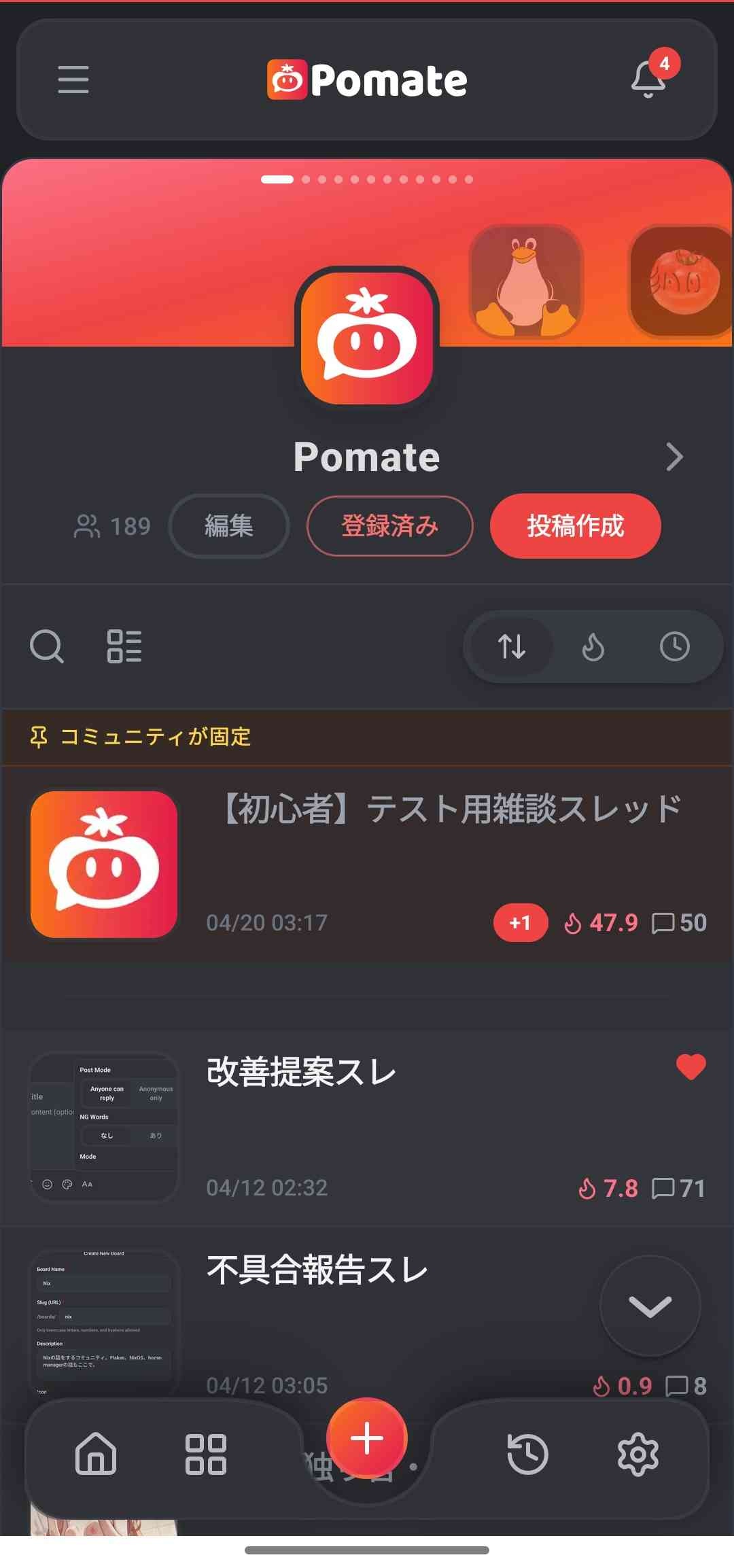The width and height of the screenshot is (734, 1568).
Task: Jump down with the round chevron button
Action: (x=650, y=1306)
